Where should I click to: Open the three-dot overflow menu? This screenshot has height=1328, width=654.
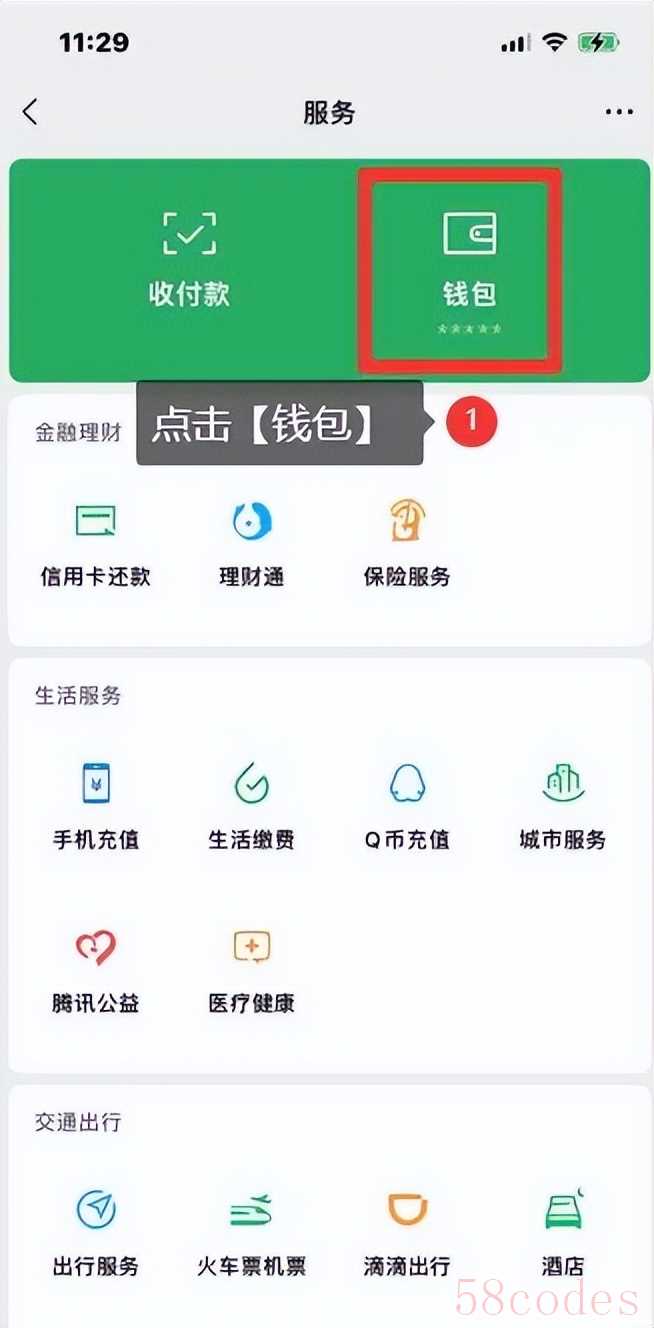[x=619, y=113]
